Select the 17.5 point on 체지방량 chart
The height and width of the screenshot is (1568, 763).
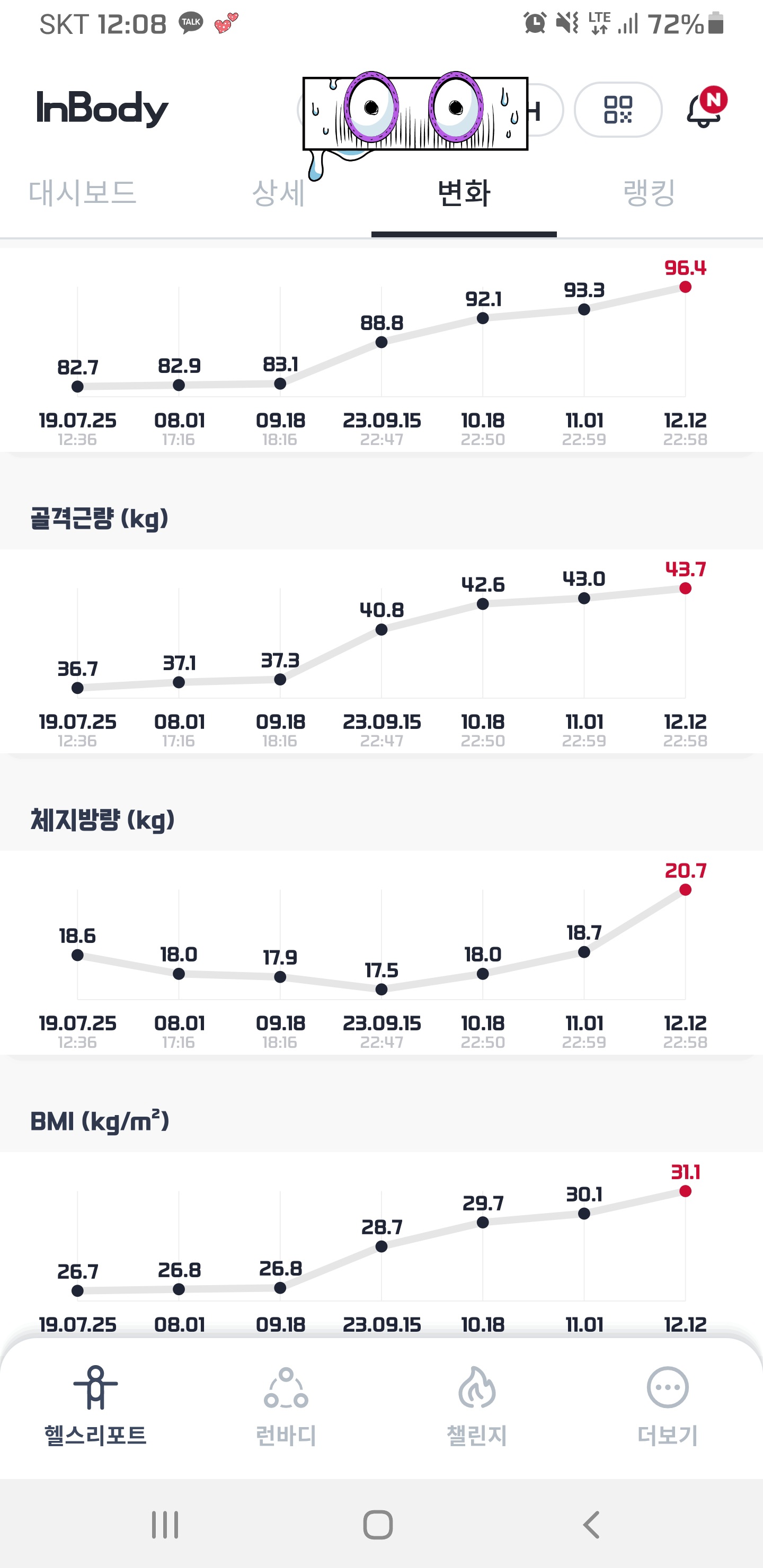point(381,989)
